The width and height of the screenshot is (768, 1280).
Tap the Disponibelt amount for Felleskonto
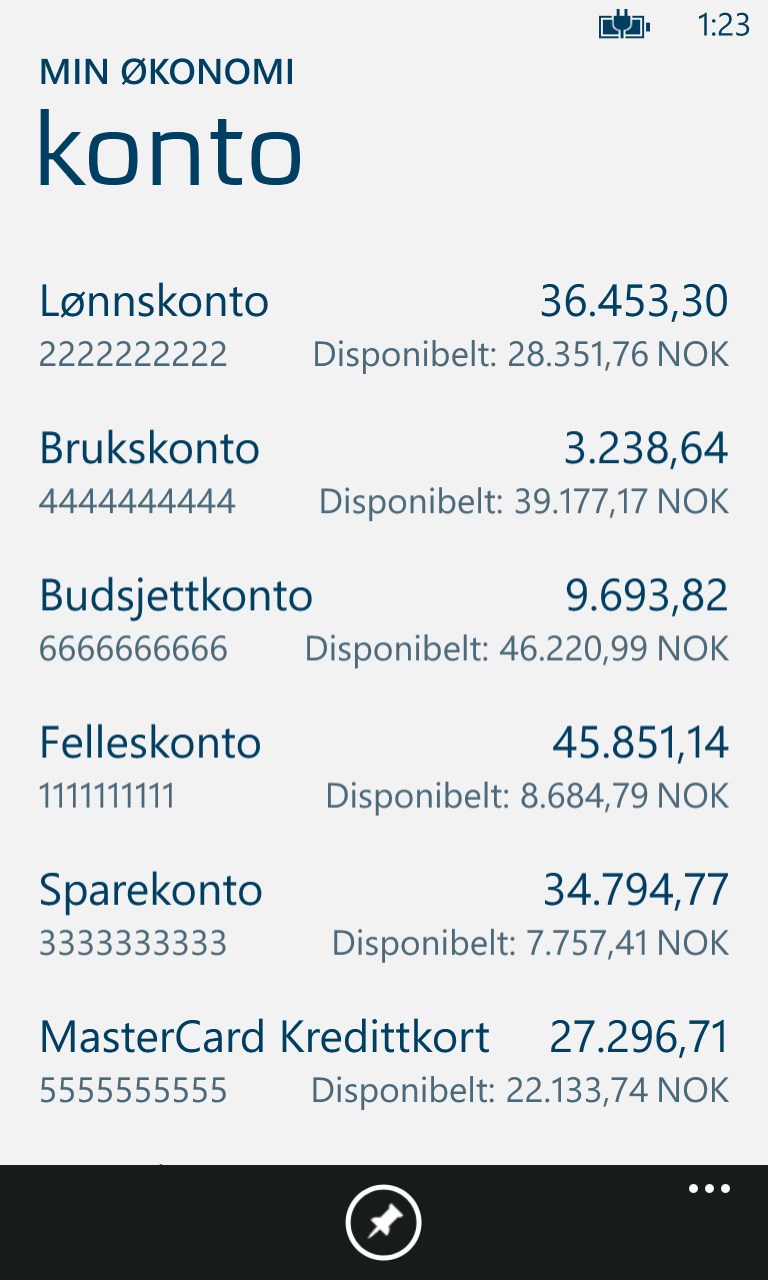click(525, 795)
